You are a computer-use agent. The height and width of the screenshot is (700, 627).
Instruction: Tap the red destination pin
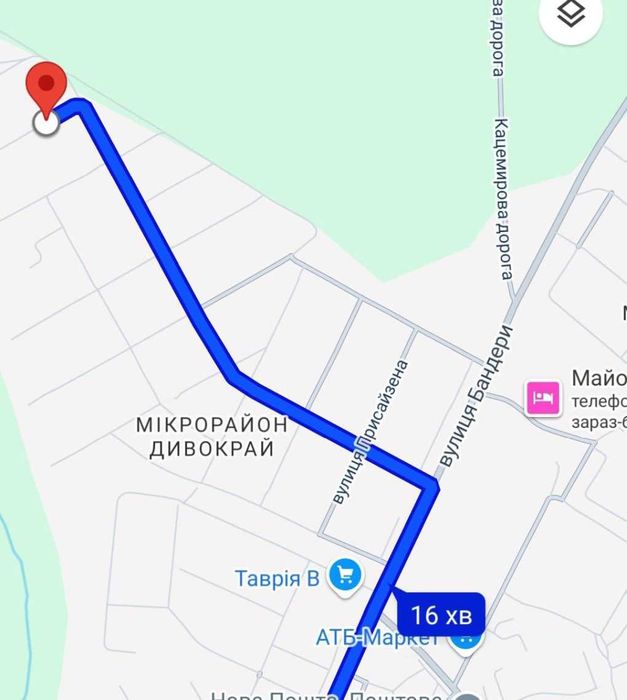tap(46, 85)
